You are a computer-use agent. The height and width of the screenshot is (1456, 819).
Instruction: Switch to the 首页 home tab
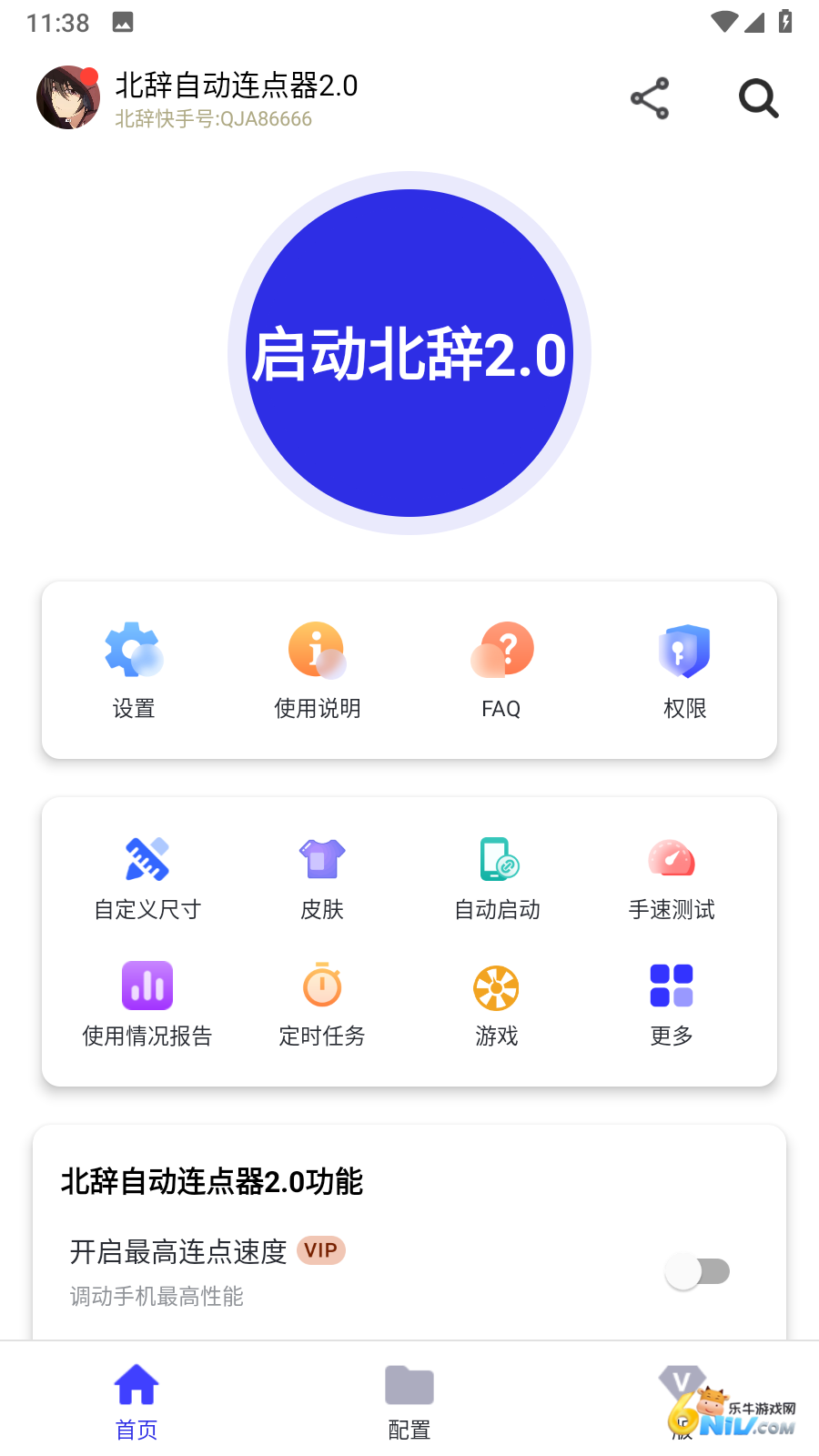136,1400
